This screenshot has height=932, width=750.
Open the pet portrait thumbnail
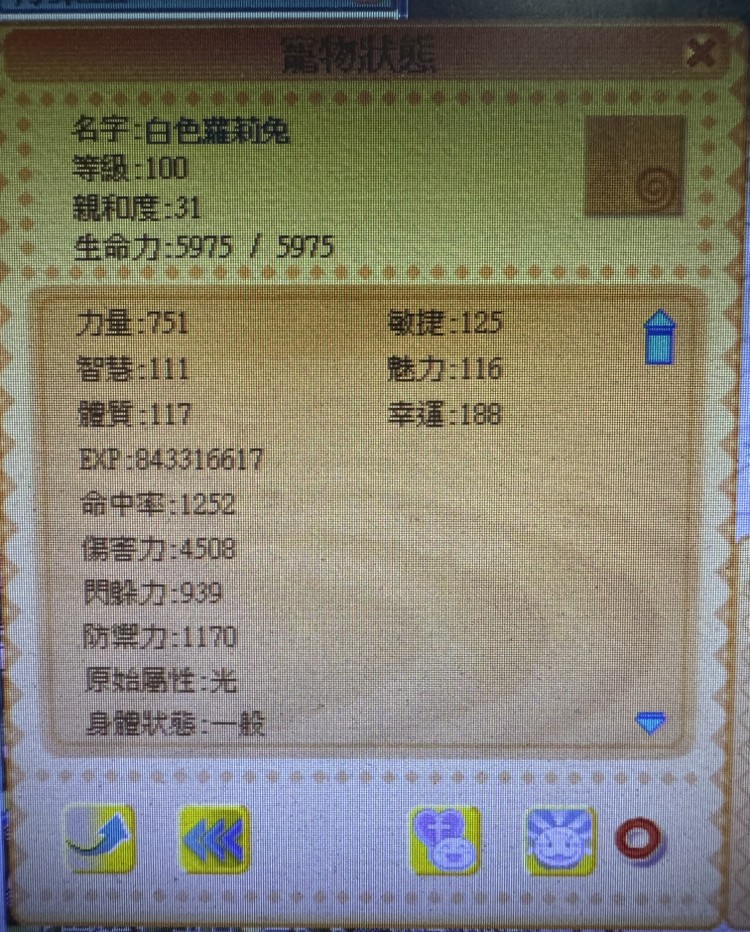634,166
